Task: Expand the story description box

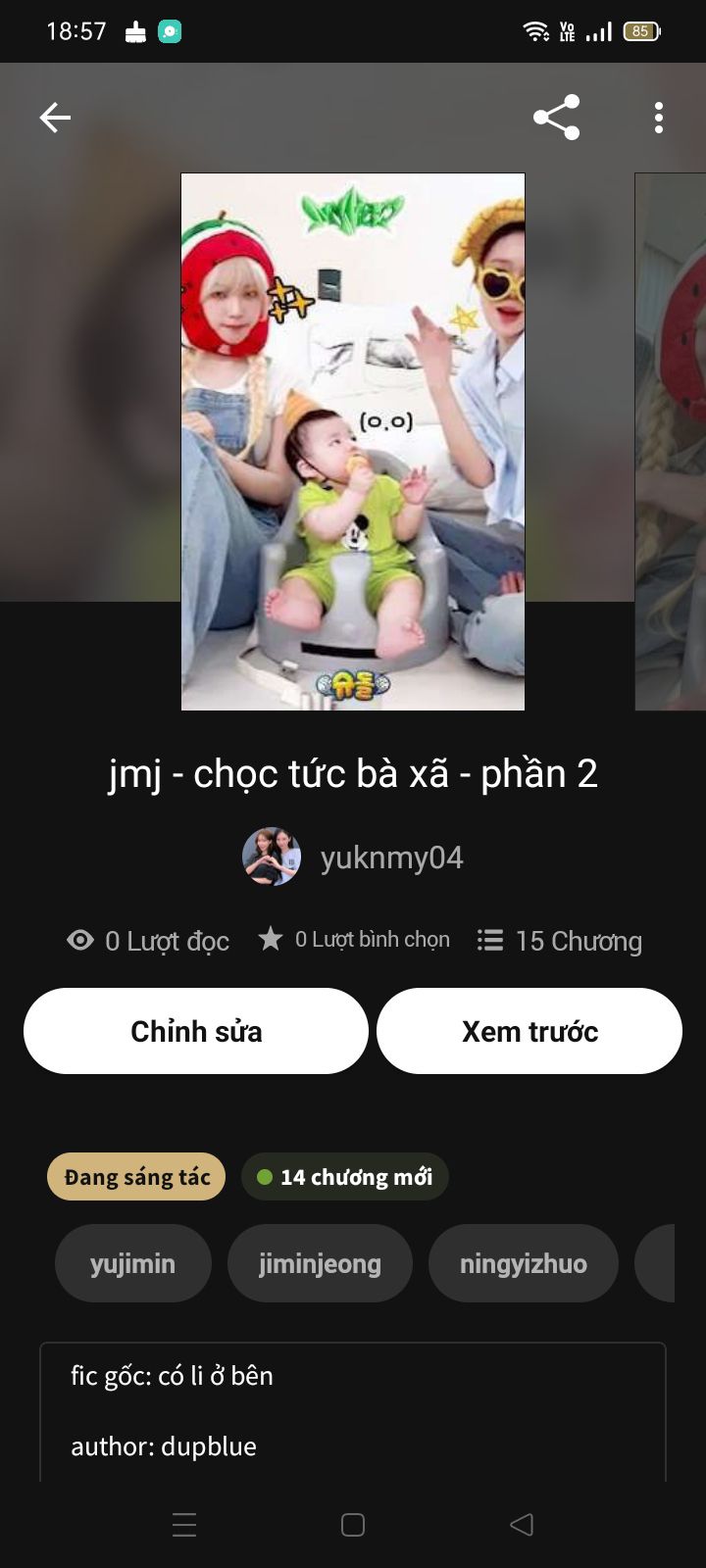Action: click(x=353, y=1411)
